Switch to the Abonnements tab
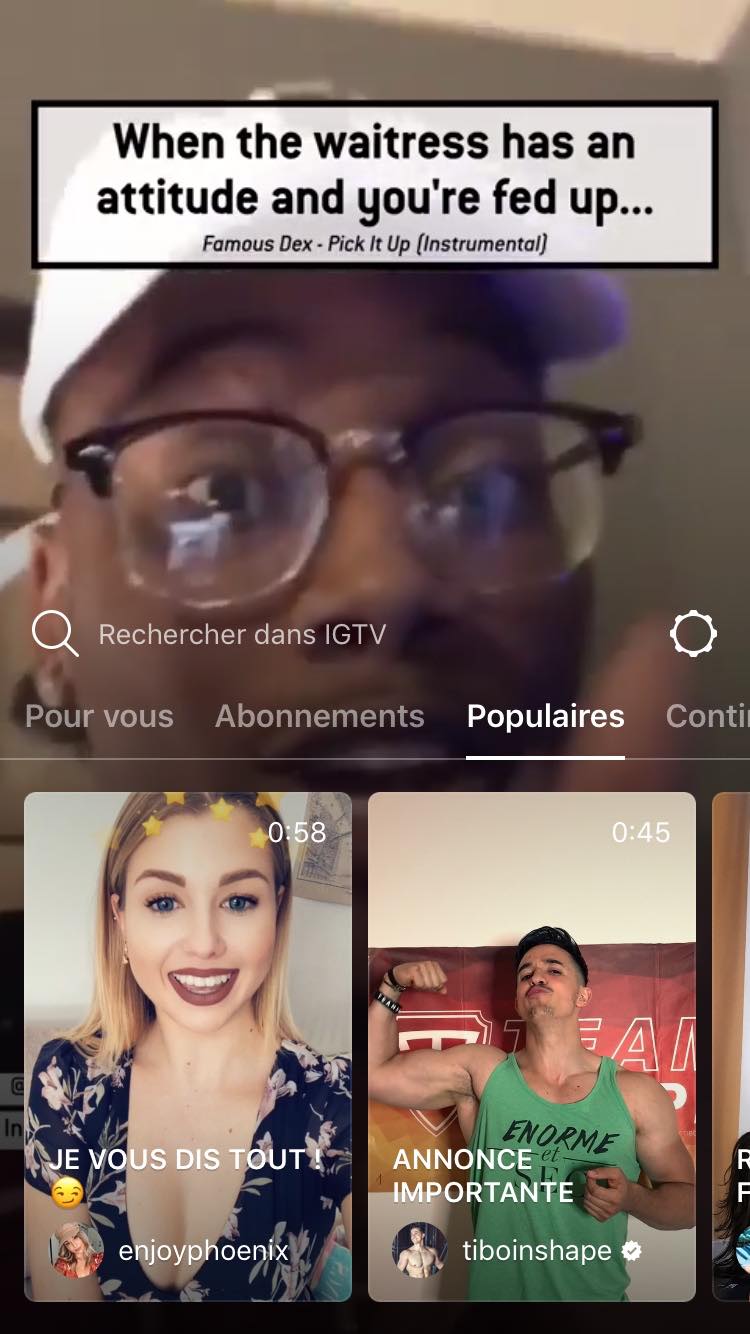Screen dimensions: 750x1334 (x=320, y=716)
